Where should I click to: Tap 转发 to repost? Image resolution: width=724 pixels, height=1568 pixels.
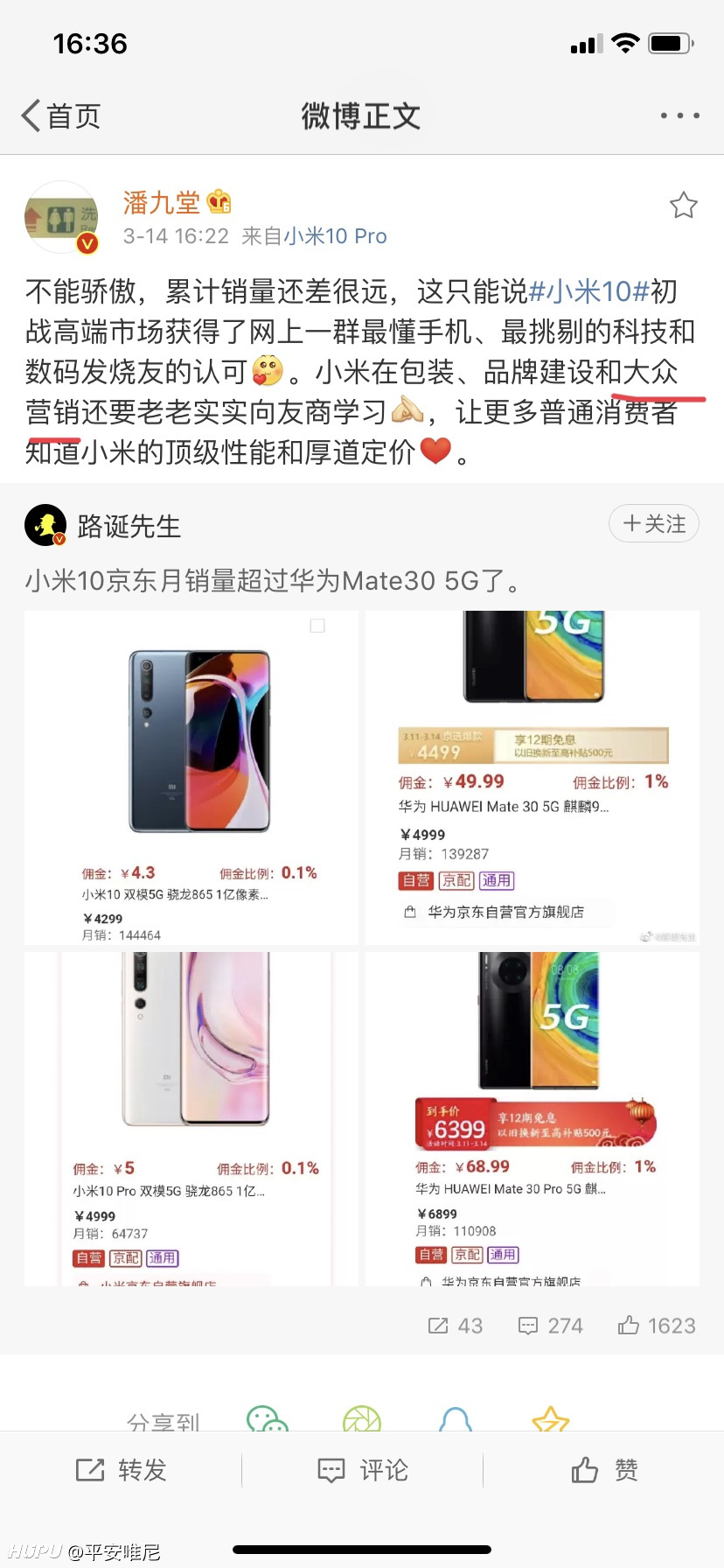(121, 1470)
